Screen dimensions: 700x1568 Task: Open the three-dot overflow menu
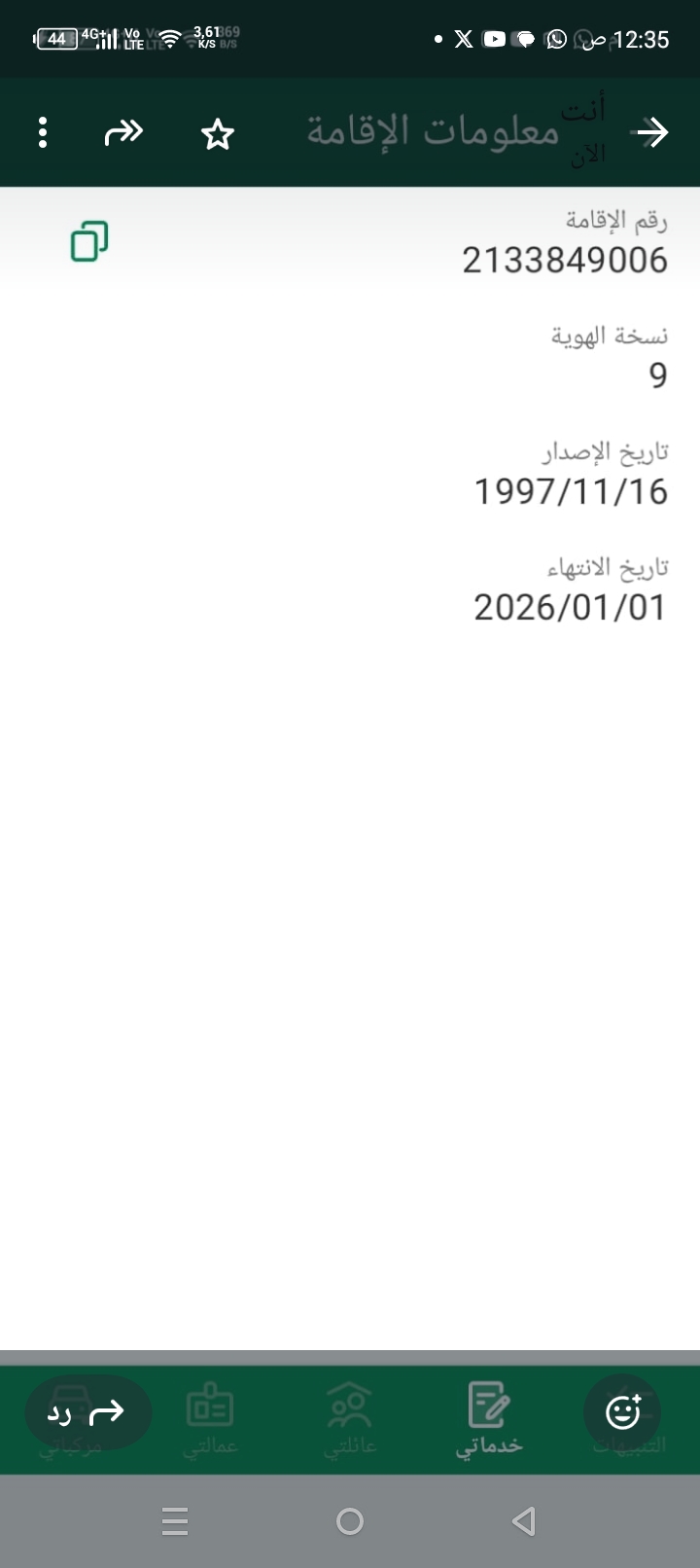coord(43,132)
